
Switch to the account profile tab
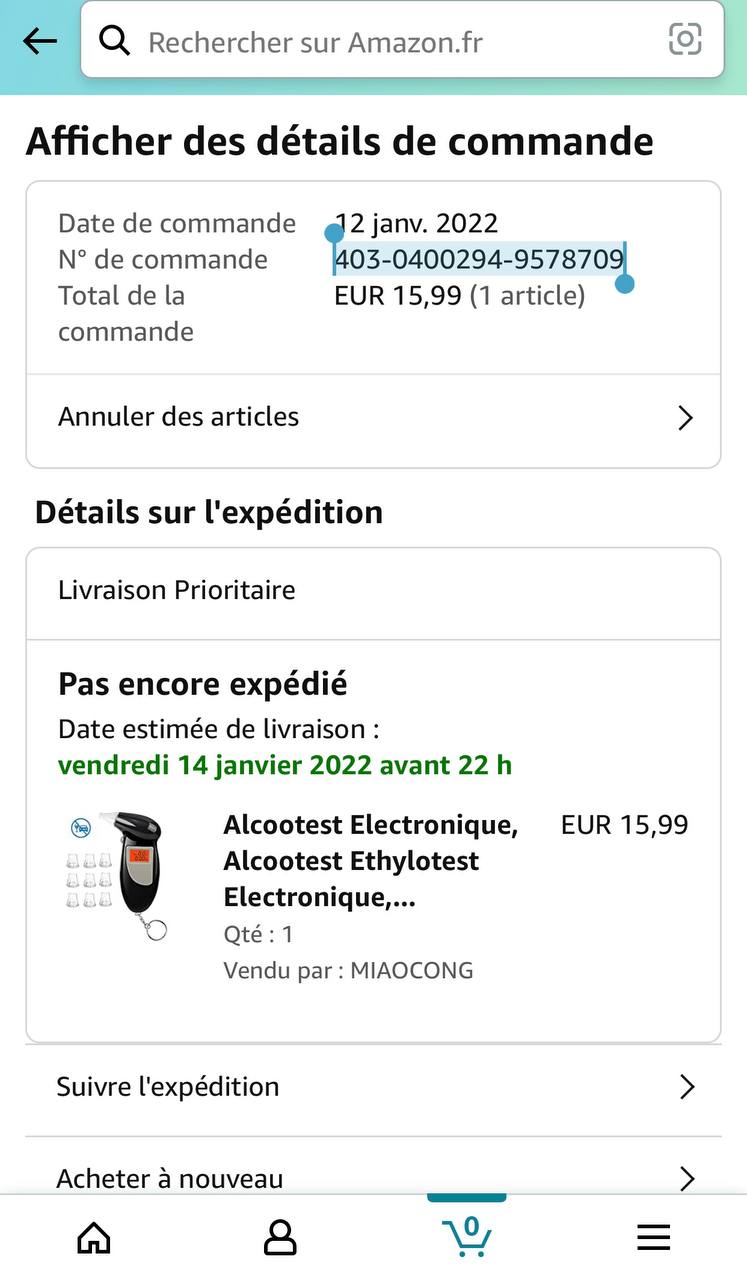pyautogui.click(x=280, y=1238)
